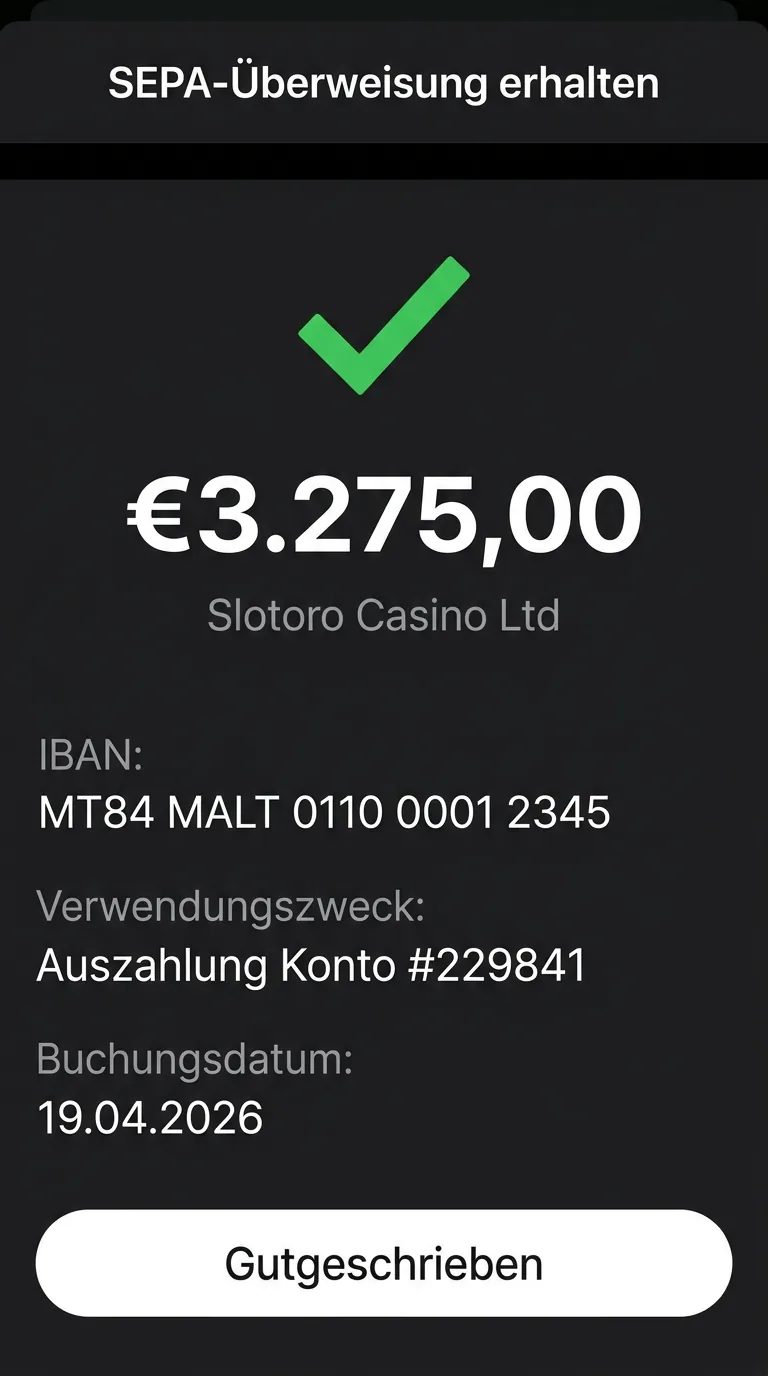This screenshot has height=1376, width=768.
Task: Tap the dark notification banner above the header
Action: 384,12
